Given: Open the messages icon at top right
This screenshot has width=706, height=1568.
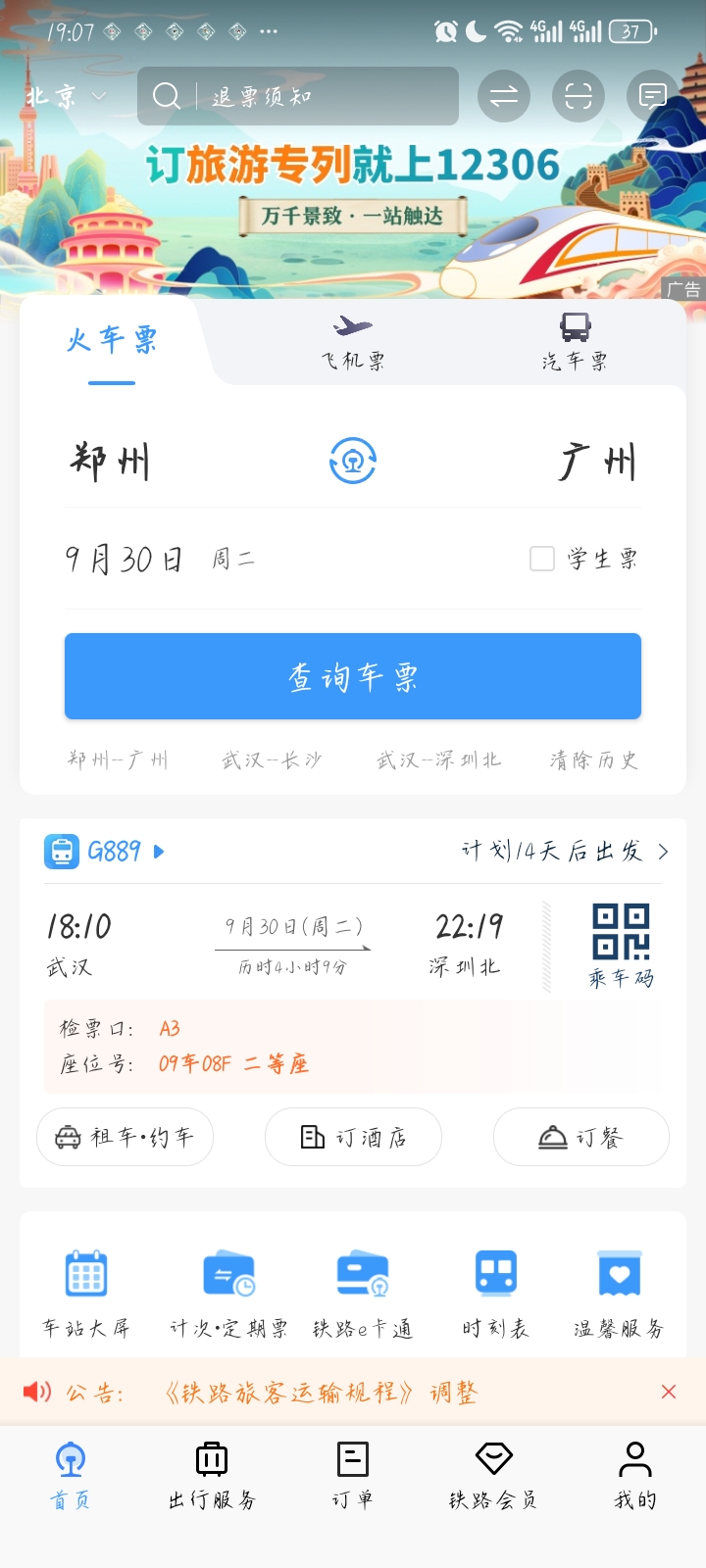Looking at the screenshot, I should coord(650,96).
